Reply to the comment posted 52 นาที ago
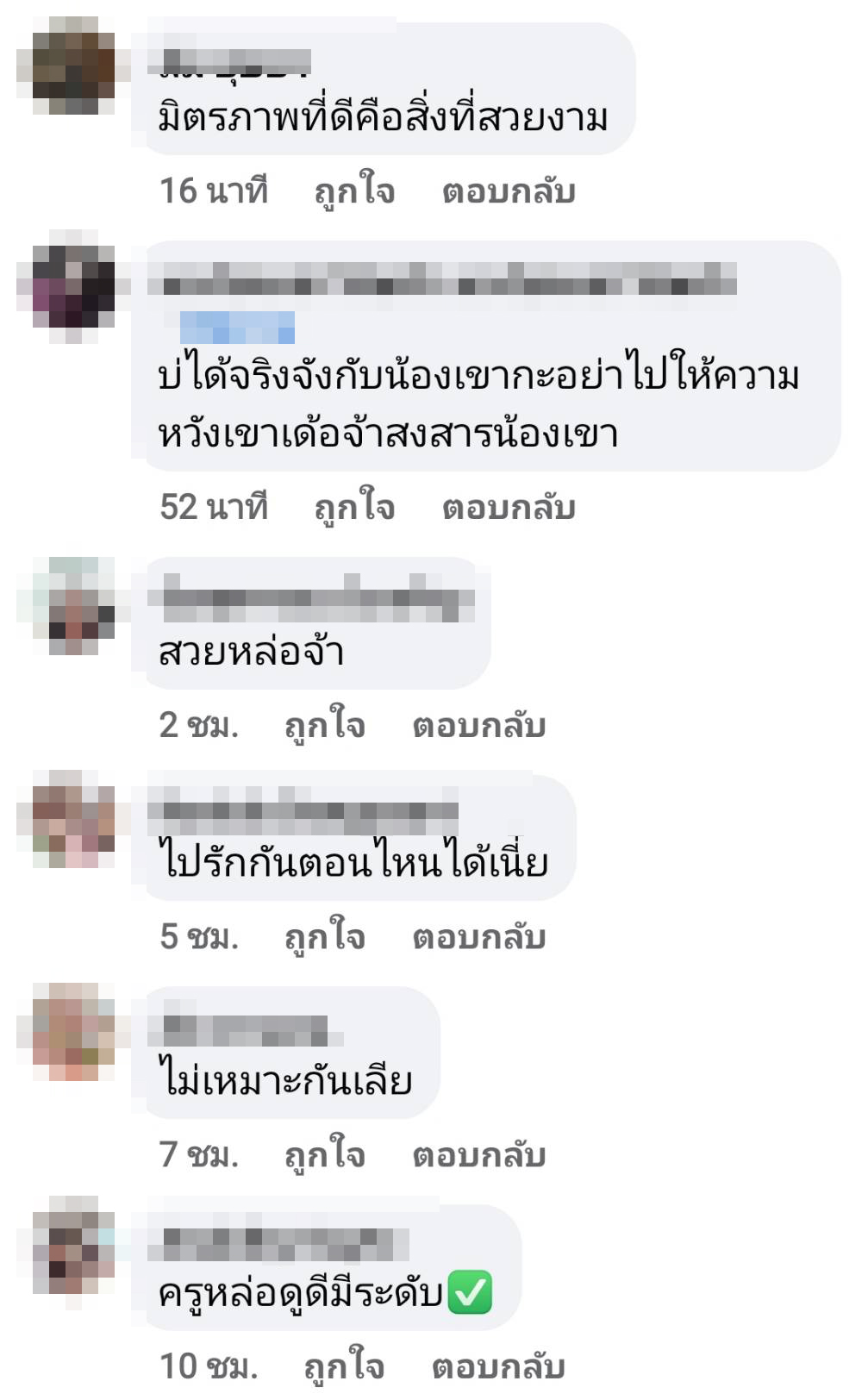Viewport: 868px width, 1400px height. [509, 506]
